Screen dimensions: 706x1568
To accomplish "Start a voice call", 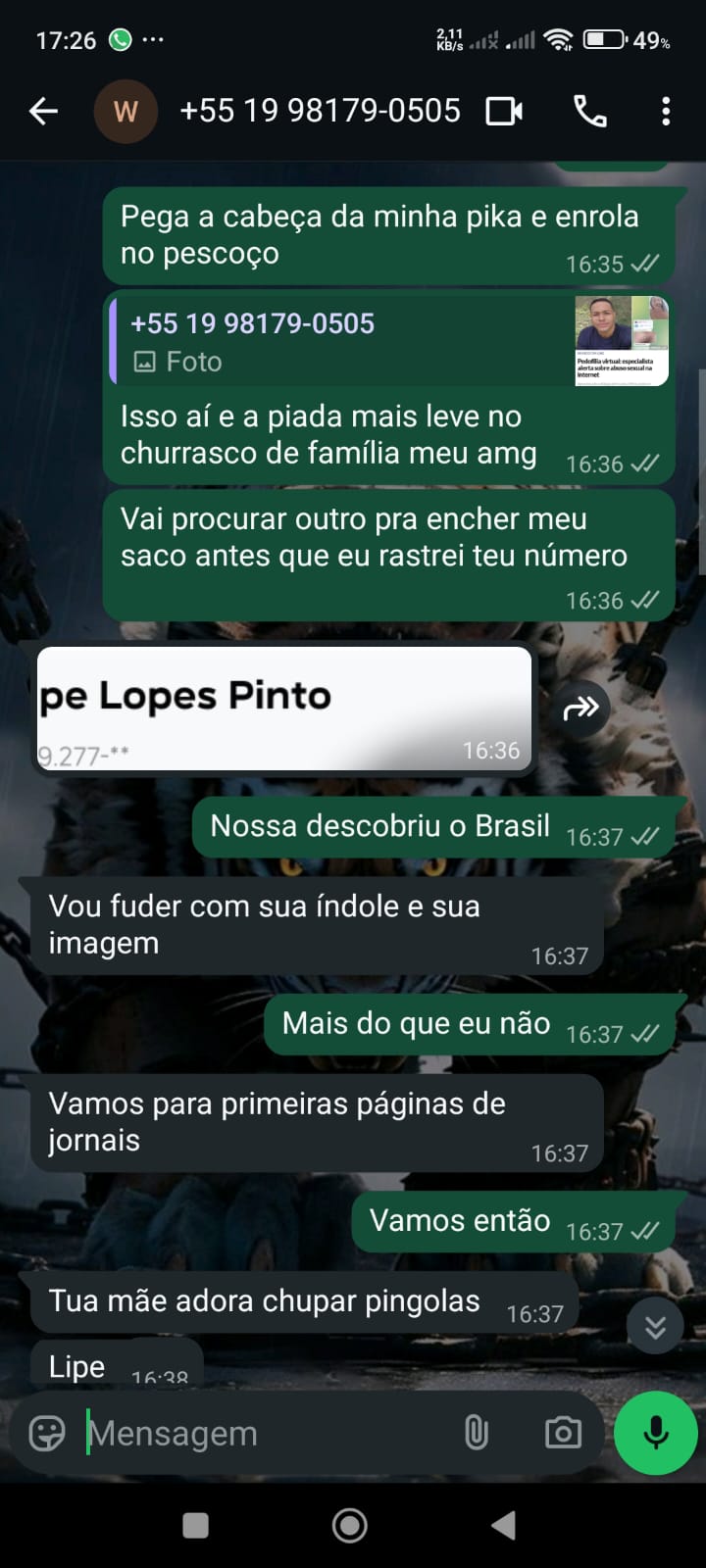I will point(589,112).
